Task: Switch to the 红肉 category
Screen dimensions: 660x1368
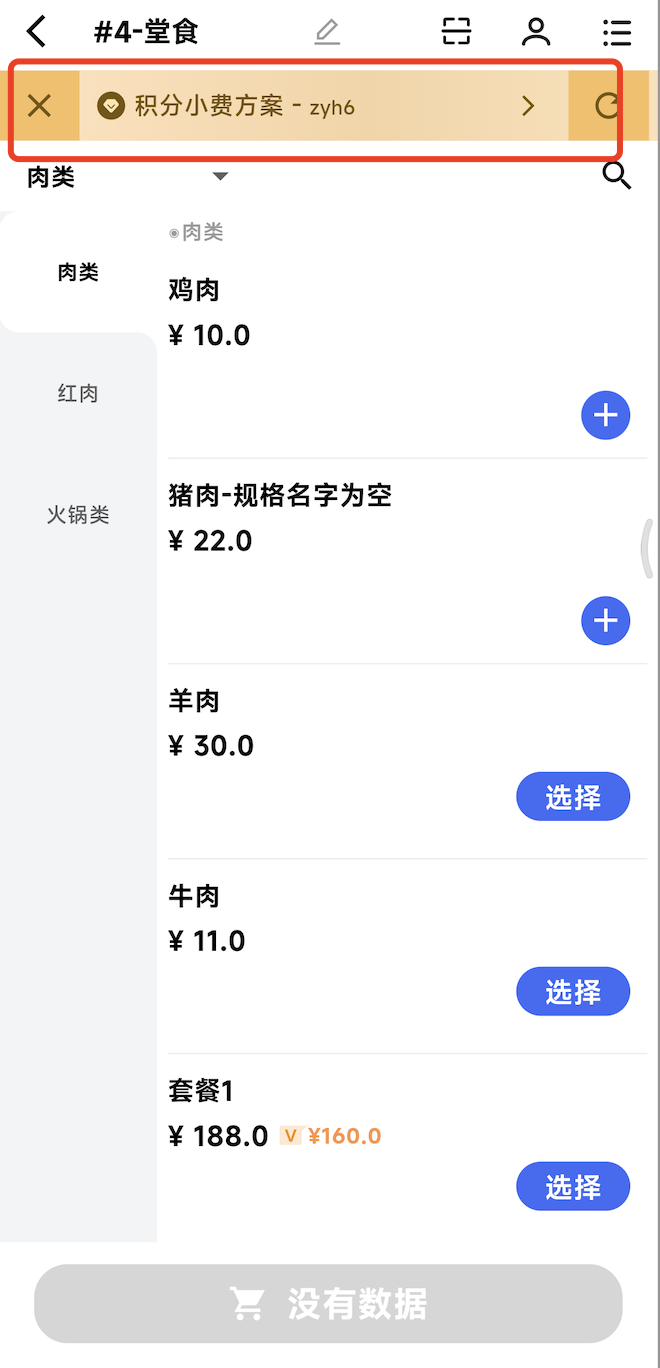Action: pyautogui.click(x=78, y=394)
